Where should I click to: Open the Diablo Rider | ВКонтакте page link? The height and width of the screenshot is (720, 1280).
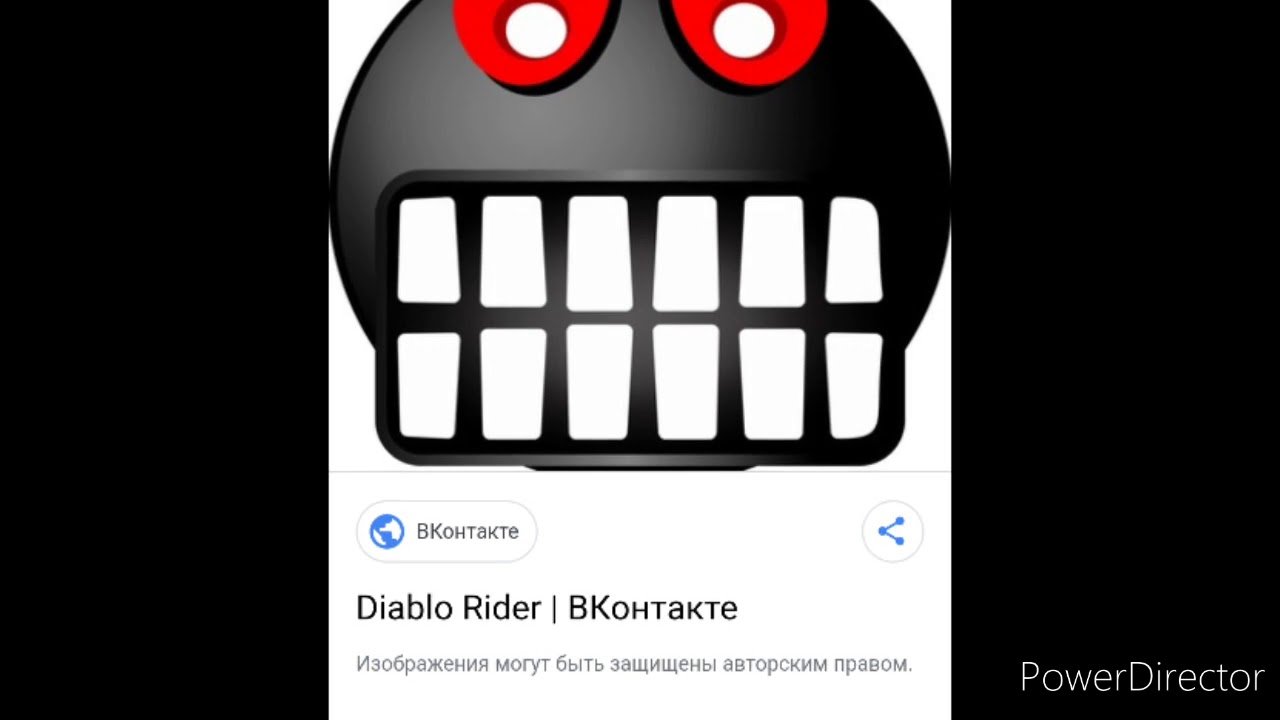tap(546, 608)
